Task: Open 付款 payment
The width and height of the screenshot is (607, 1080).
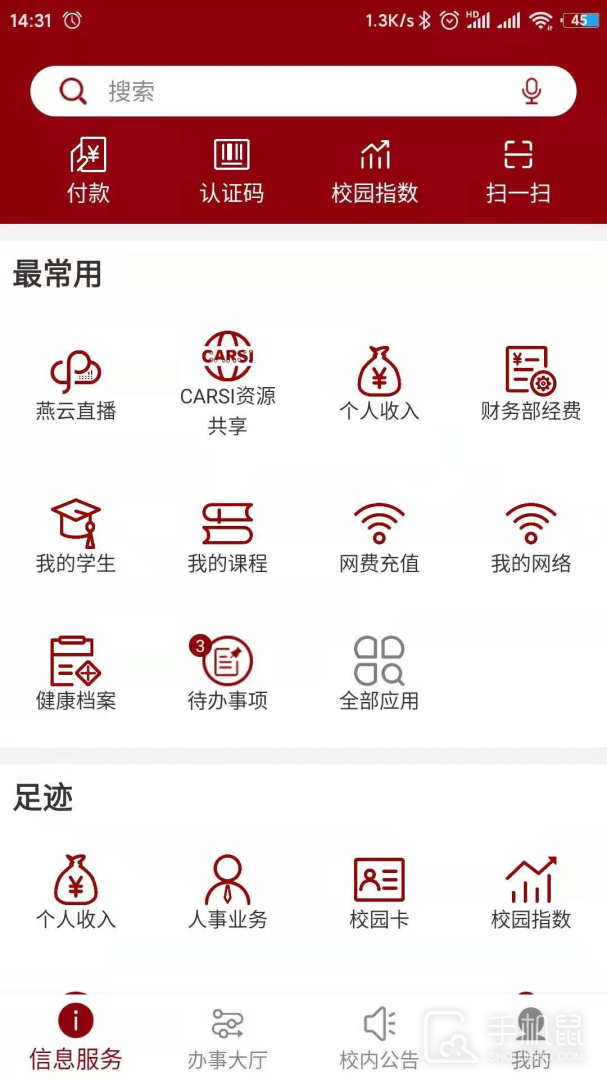Action: pyautogui.click(x=88, y=171)
